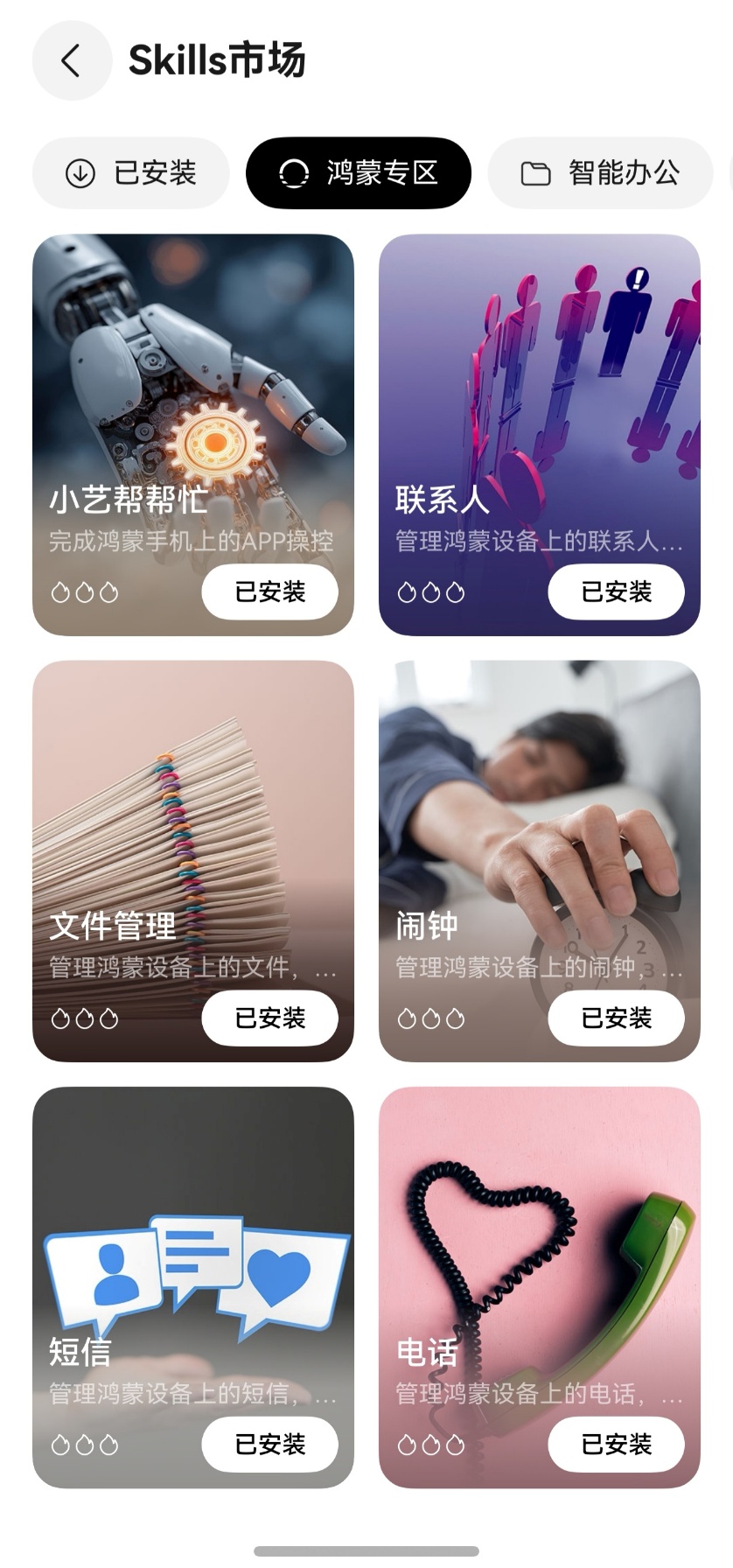Screen dimensions: 733x1568
Task: Go back from Skills市场
Action: click(x=72, y=60)
